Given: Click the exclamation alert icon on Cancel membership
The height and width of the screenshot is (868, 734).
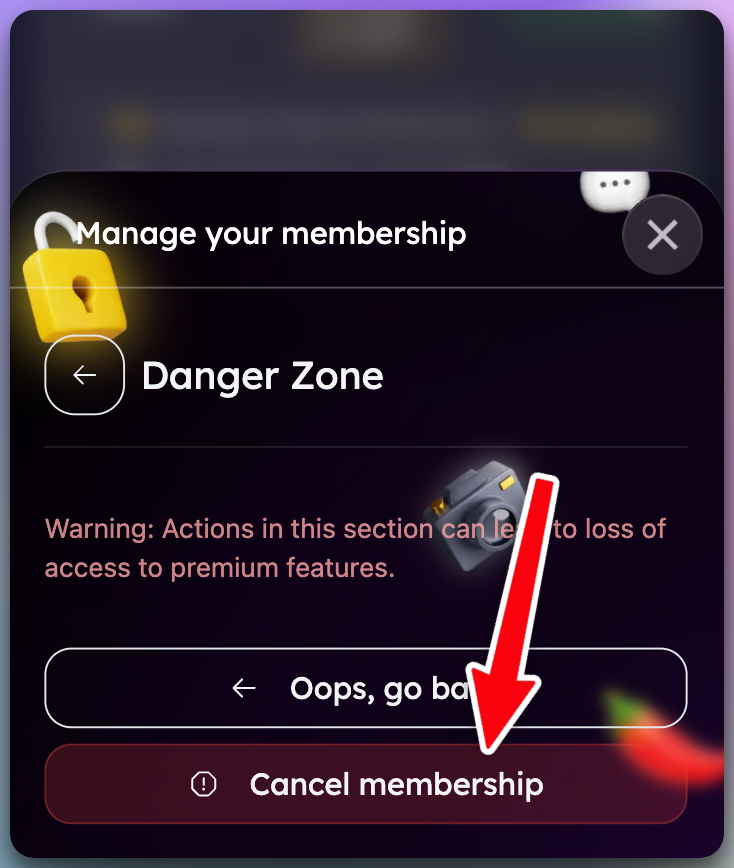Looking at the screenshot, I should pos(203,785).
